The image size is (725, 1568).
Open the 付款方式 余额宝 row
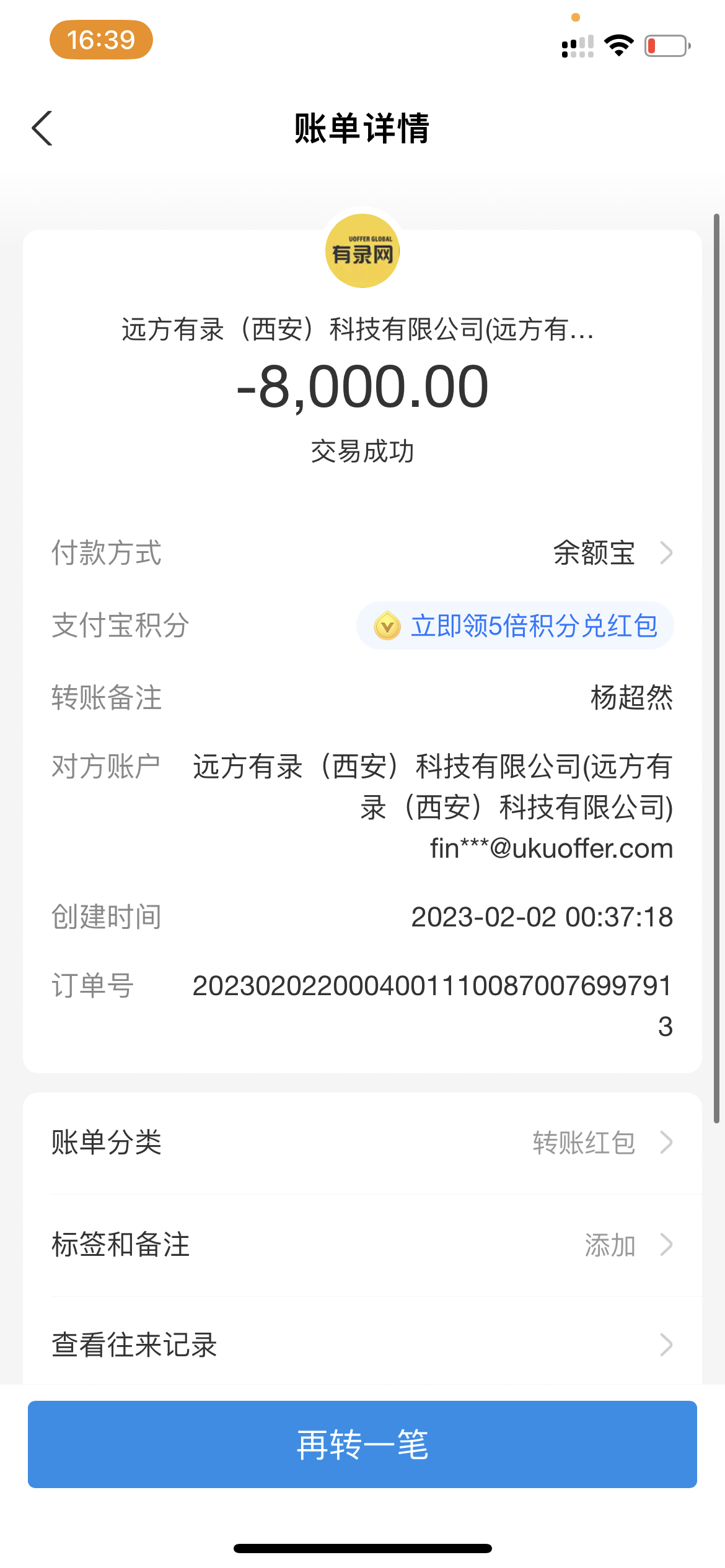[x=611, y=553]
